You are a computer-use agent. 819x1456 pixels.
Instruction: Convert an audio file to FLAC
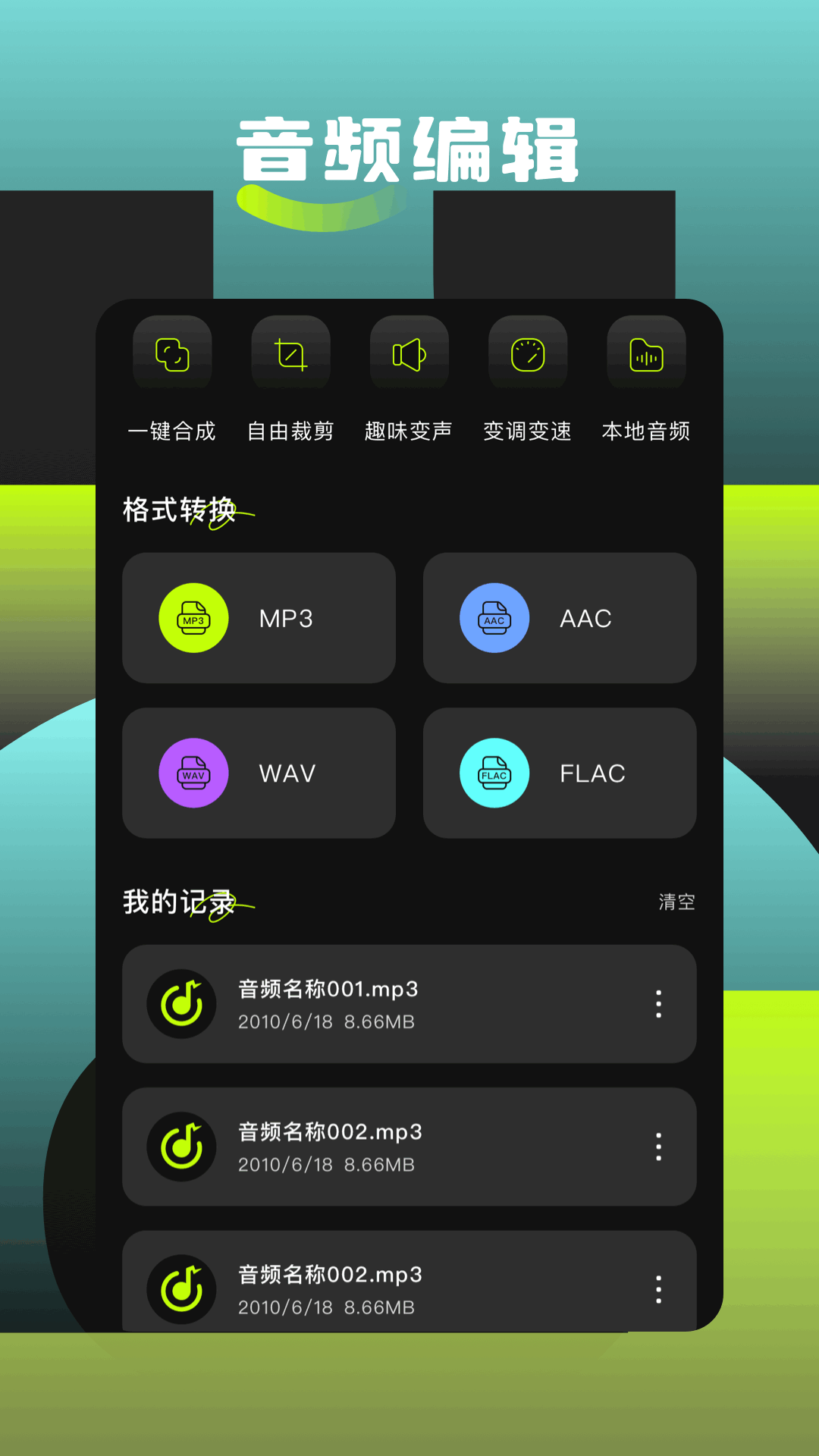pyautogui.click(x=560, y=773)
